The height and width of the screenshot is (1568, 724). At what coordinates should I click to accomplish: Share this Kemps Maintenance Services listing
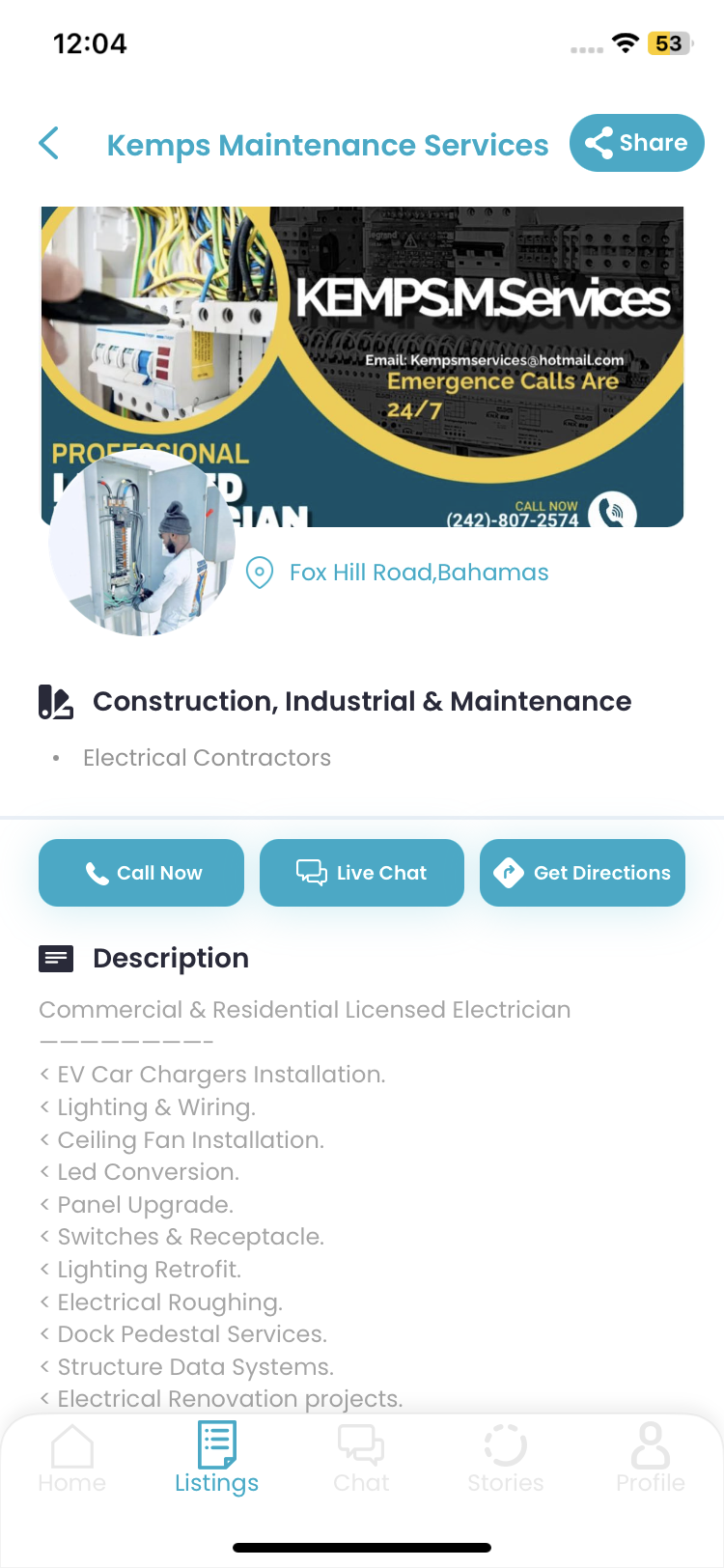coord(636,143)
